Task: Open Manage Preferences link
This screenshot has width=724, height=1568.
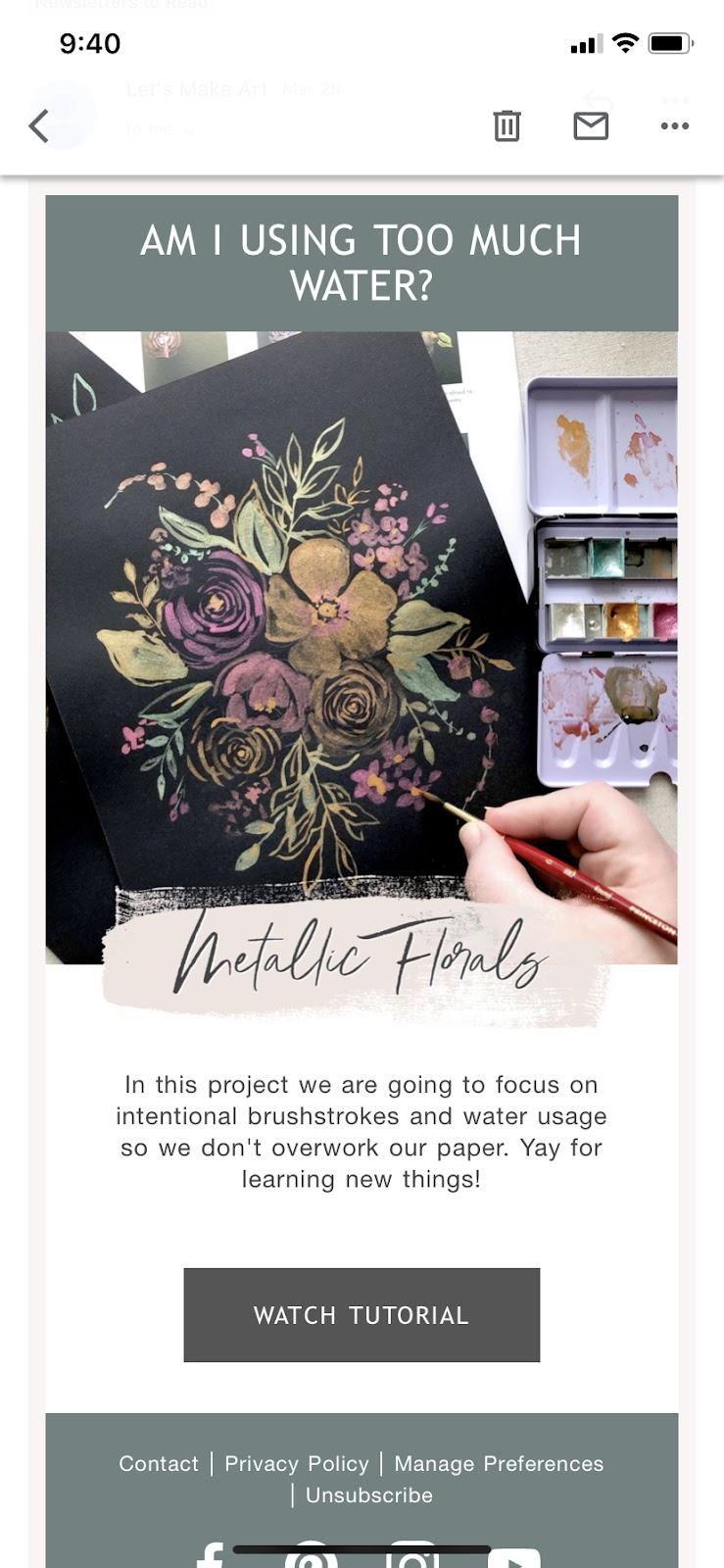Action: tap(499, 1463)
